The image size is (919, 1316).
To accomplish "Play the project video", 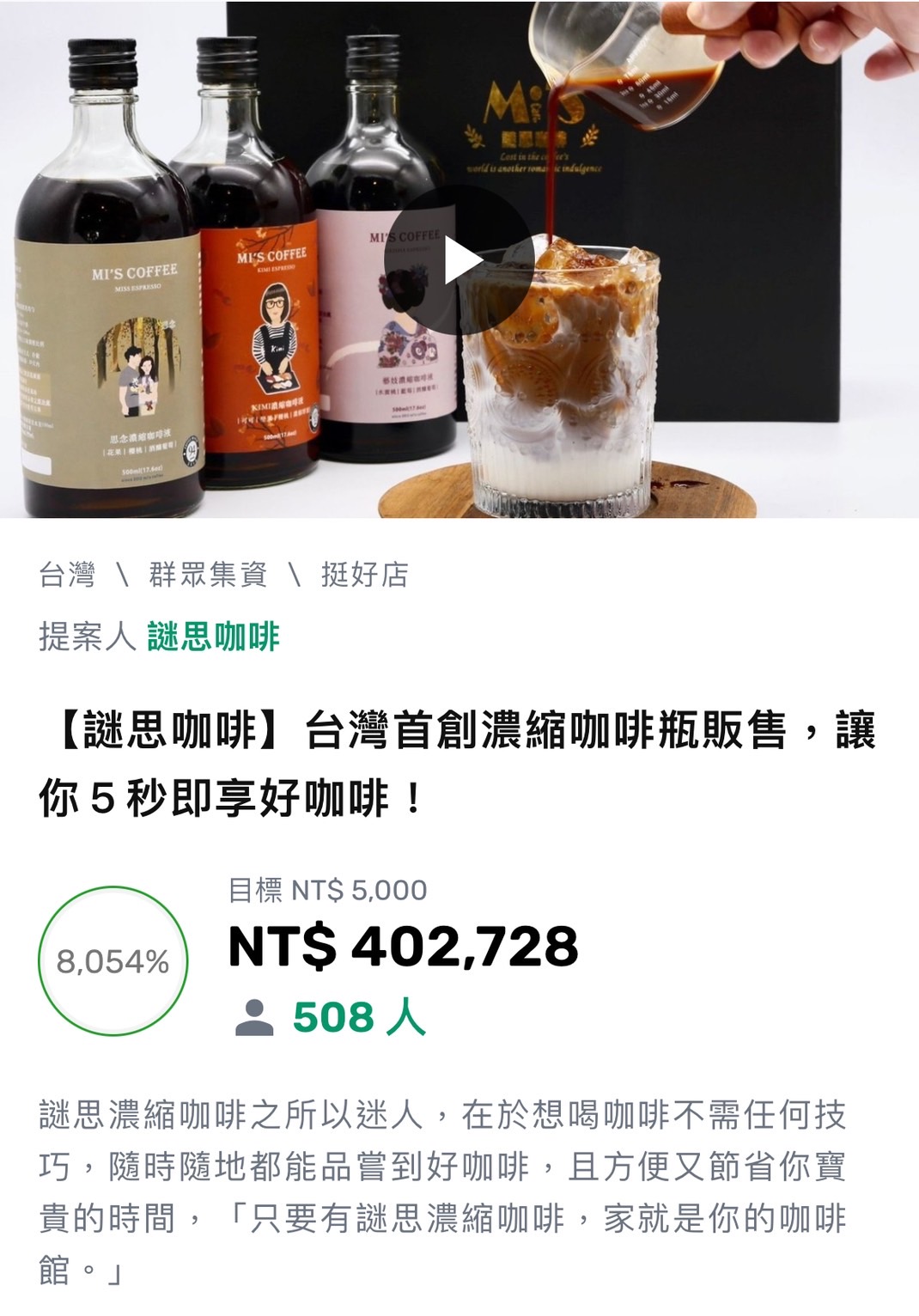I will pos(459,260).
